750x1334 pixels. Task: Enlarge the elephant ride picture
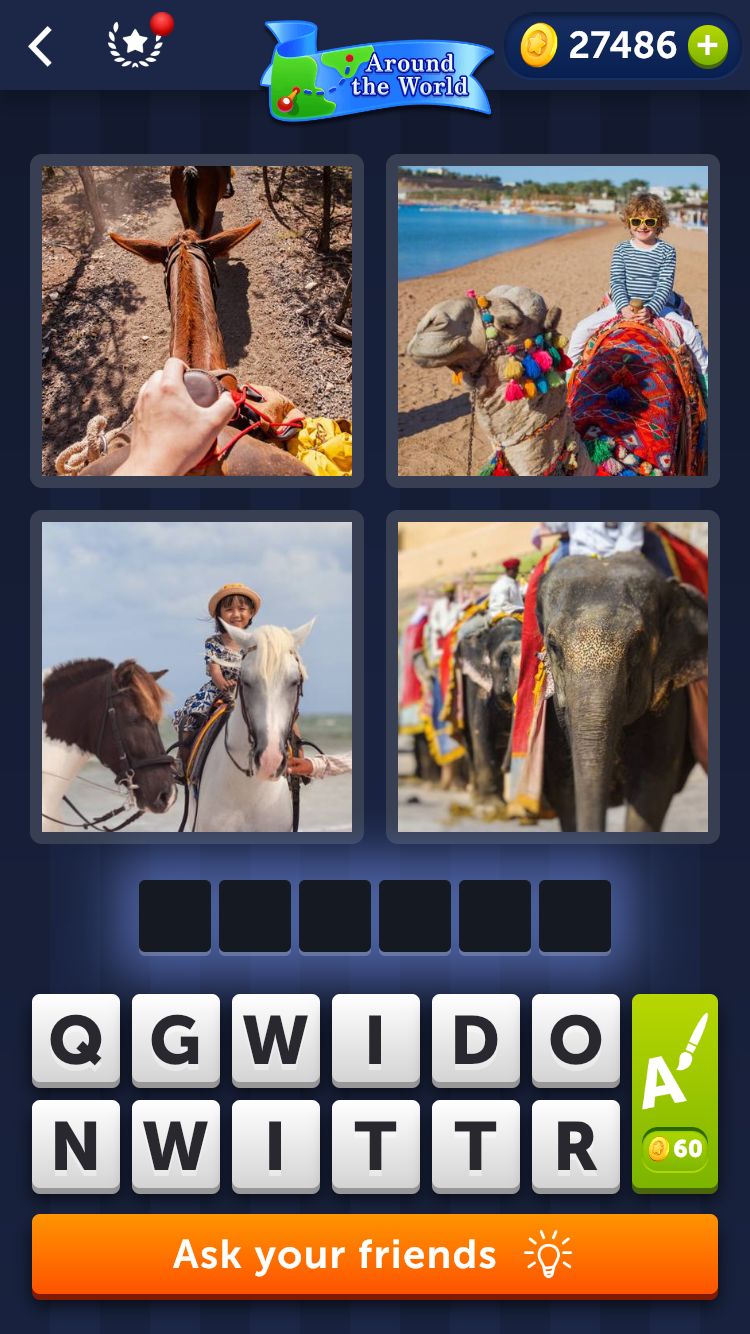click(552, 677)
